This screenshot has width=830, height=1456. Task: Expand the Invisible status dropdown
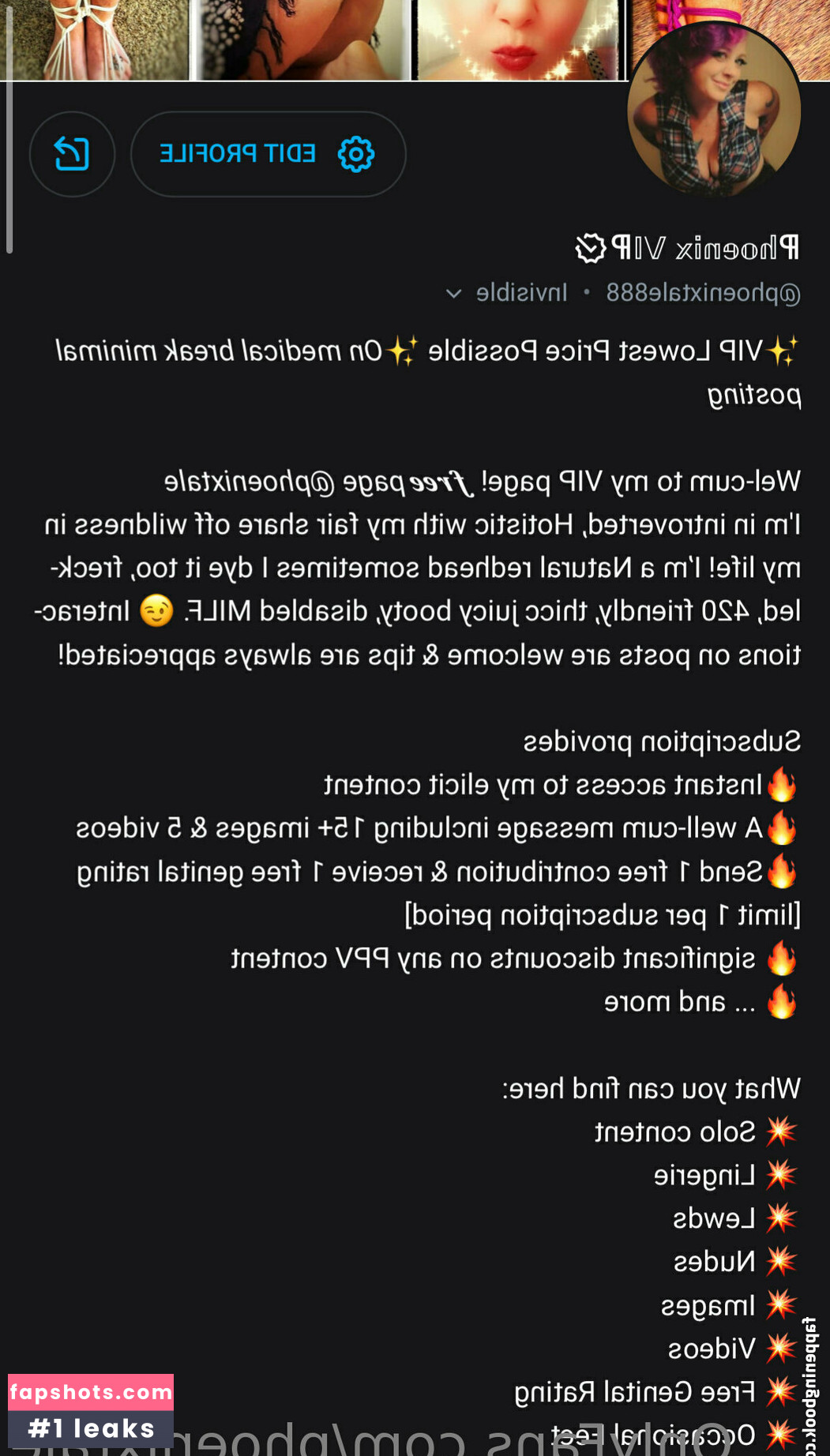[x=453, y=294]
